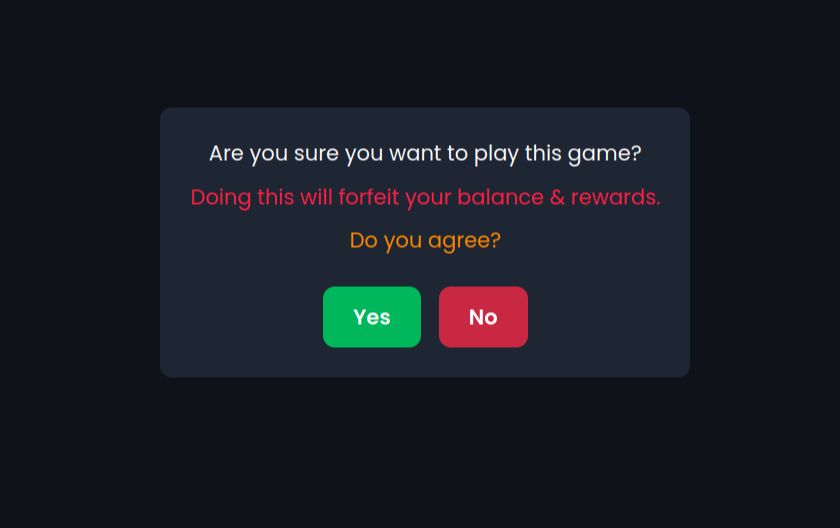Screen dimensions: 840x528
Task: Confirm with the green Yes button
Action: (372, 317)
